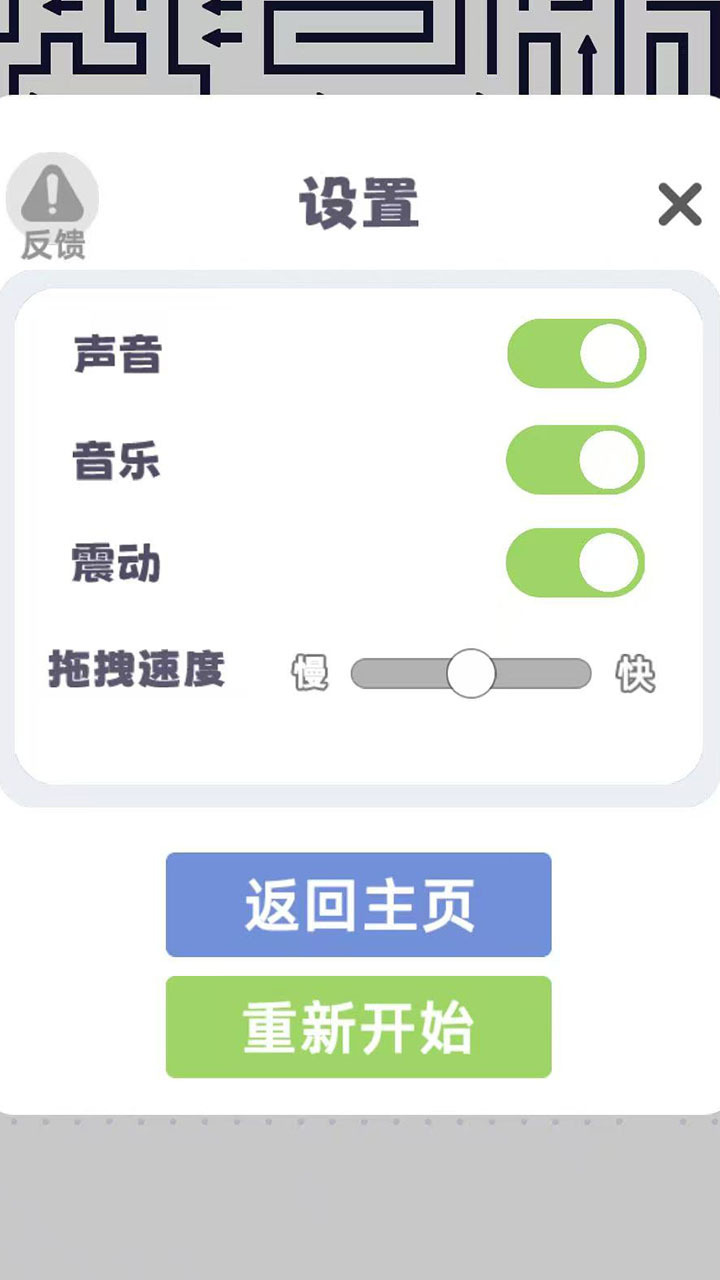Tap 返回主页 button
This screenshot has width=720, height=1280.
(358, 905)
